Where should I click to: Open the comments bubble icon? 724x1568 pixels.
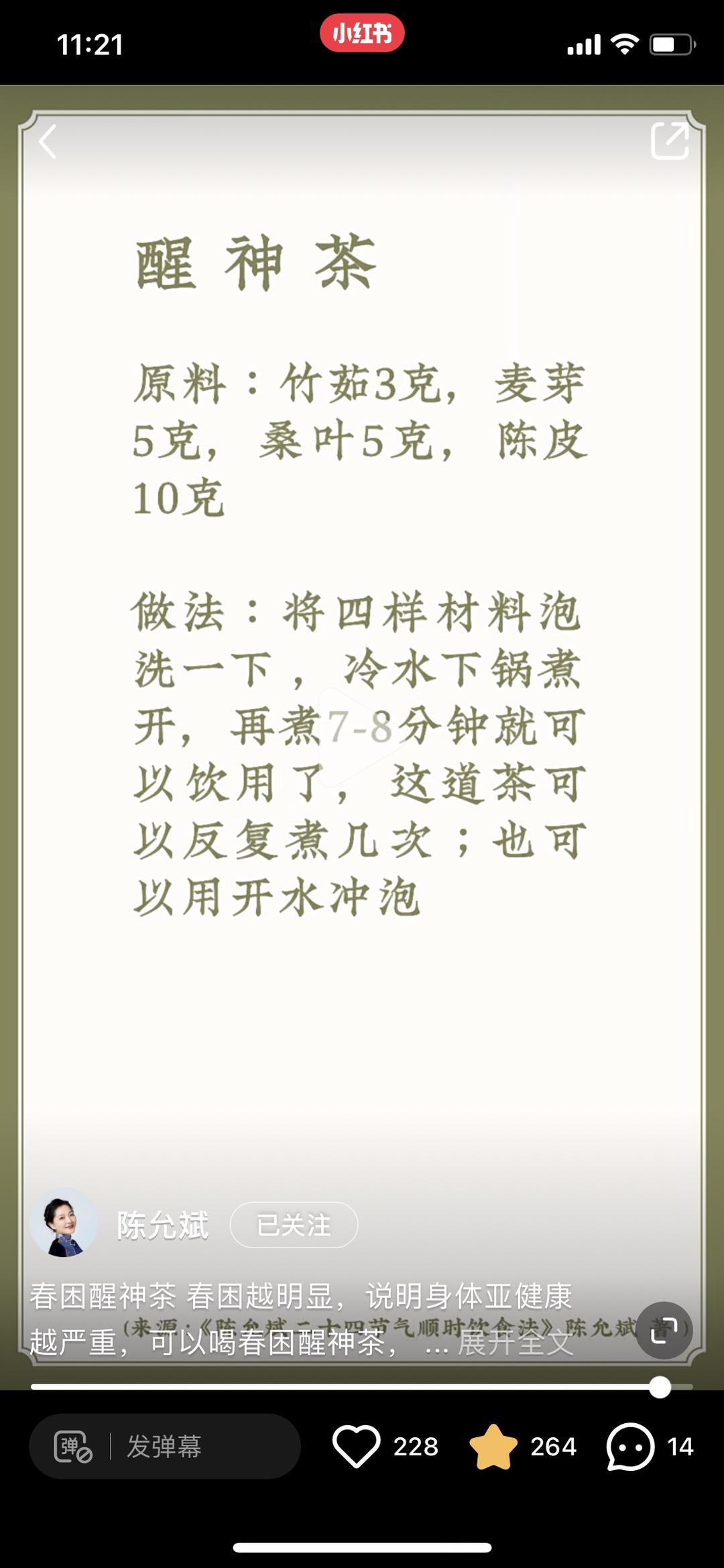(629, 1446)
